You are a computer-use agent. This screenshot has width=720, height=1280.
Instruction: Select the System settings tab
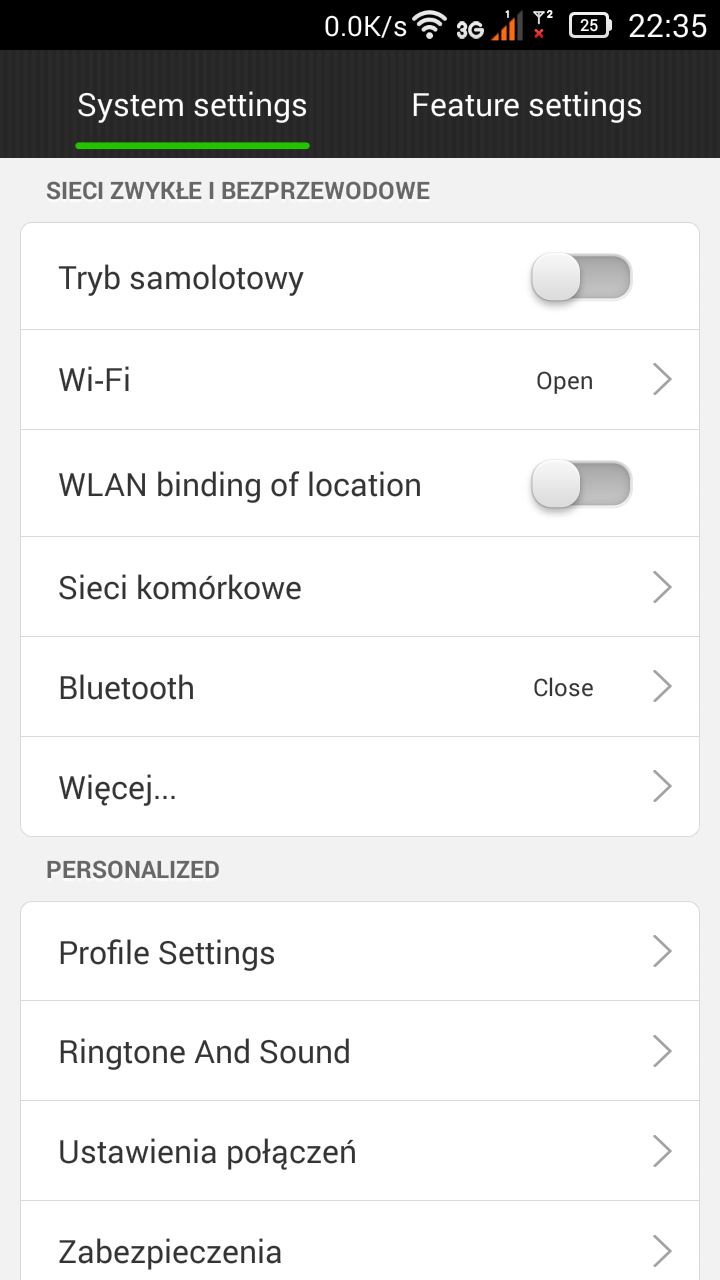pos(192,106)
